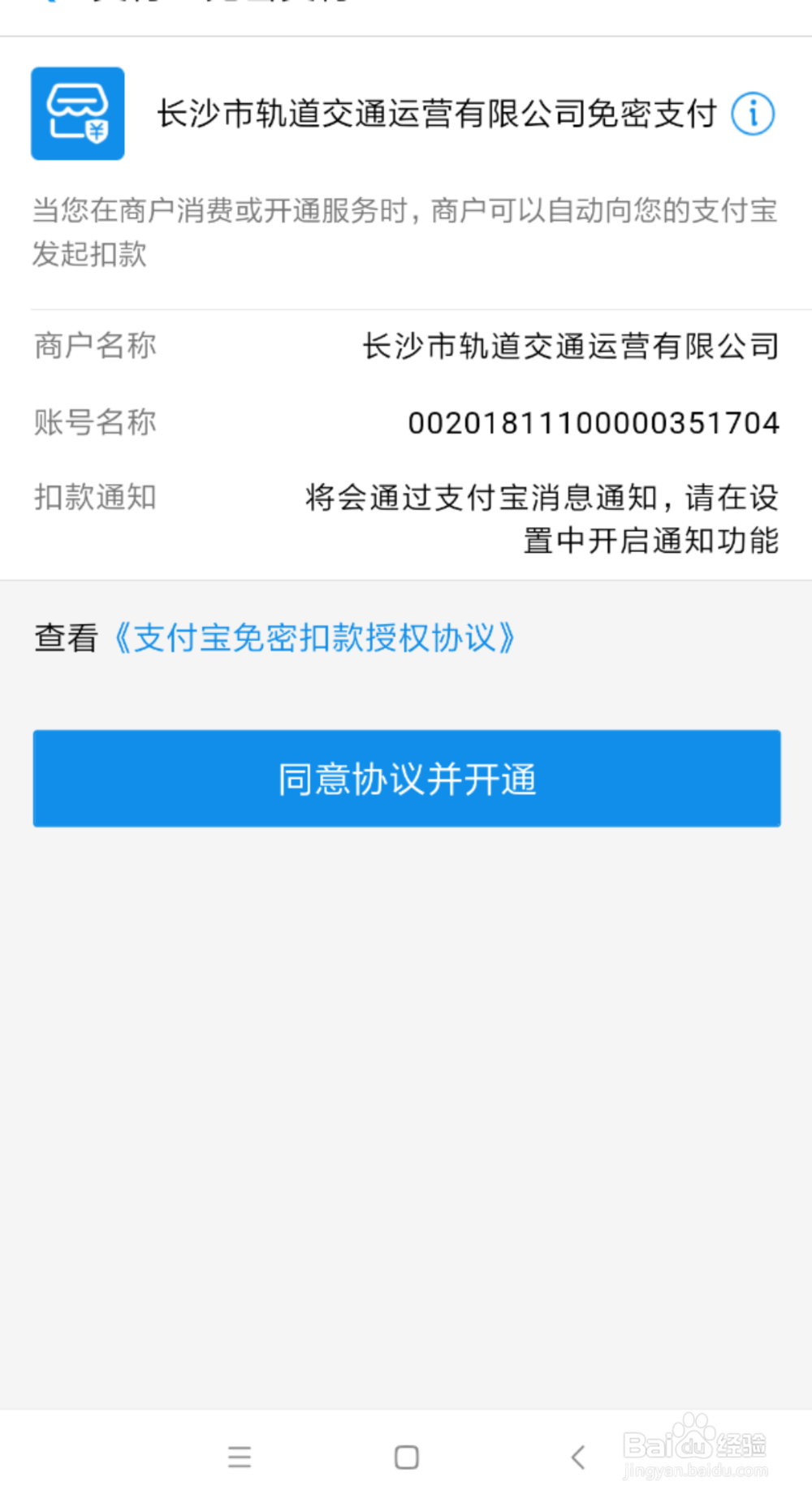Click the 商户名称 row label

[94, 346]
